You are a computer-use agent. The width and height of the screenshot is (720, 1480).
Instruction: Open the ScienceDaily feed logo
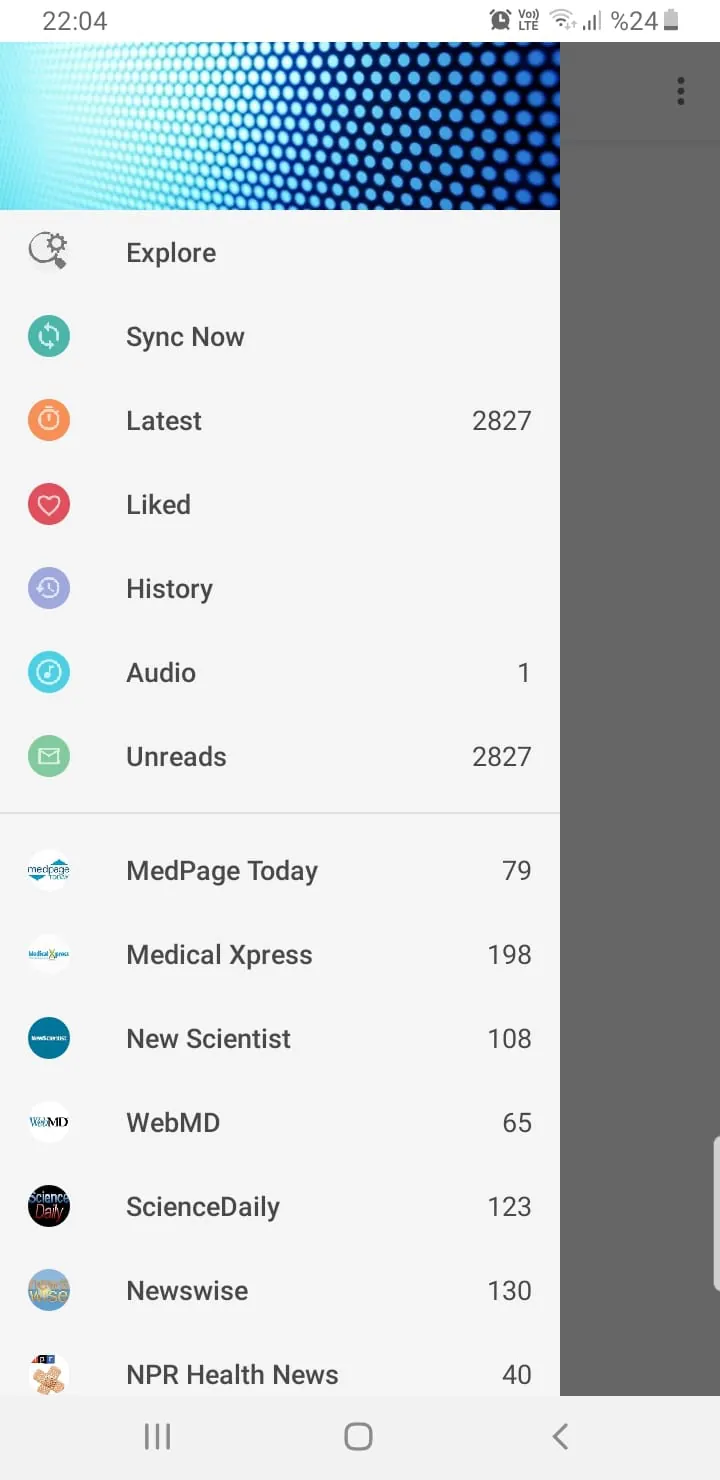point(48,1206)
